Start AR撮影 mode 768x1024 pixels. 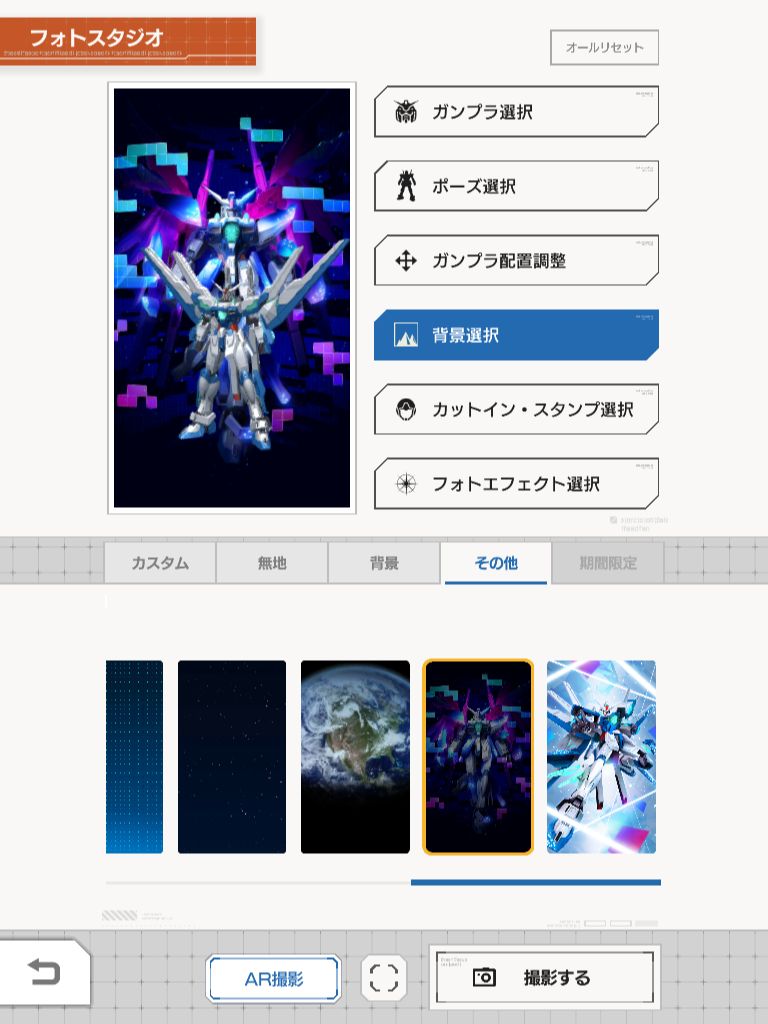pyautogui.click(x=274, y=979)
